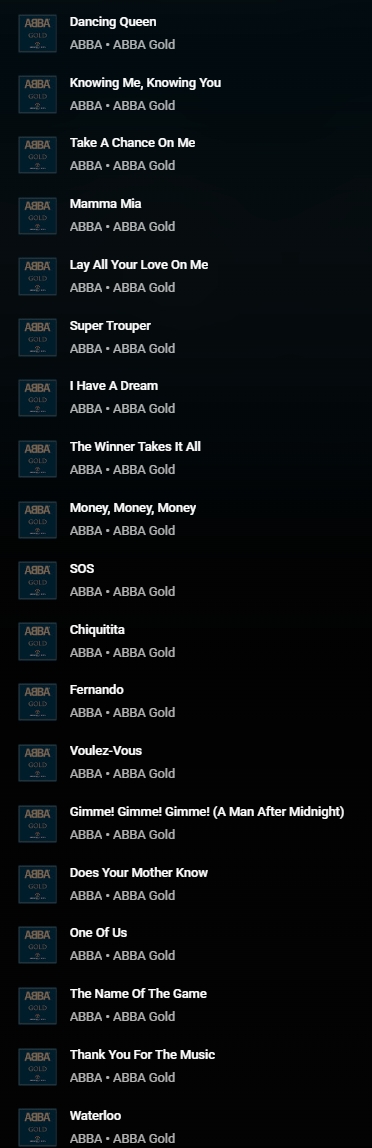Open the song Chiquitita
Viewport: 372px width, 1148px height.
pyautogui.click(x=186, y=641)
